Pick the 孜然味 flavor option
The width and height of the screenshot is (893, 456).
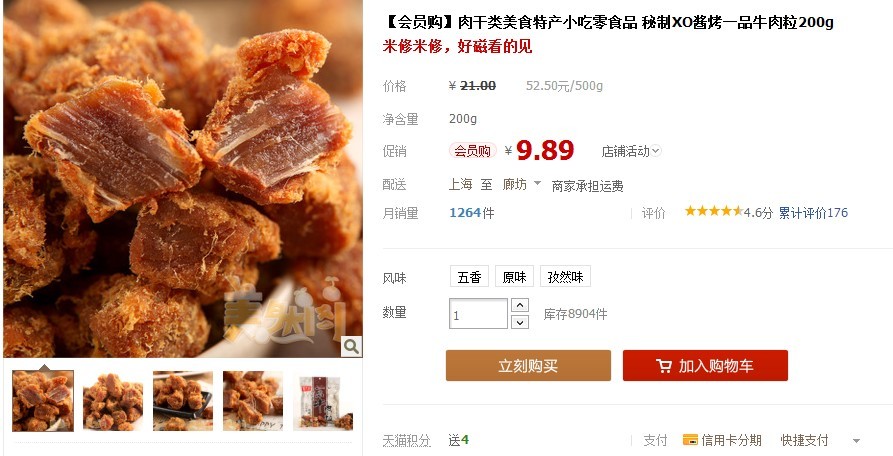[x=565, y=277]
